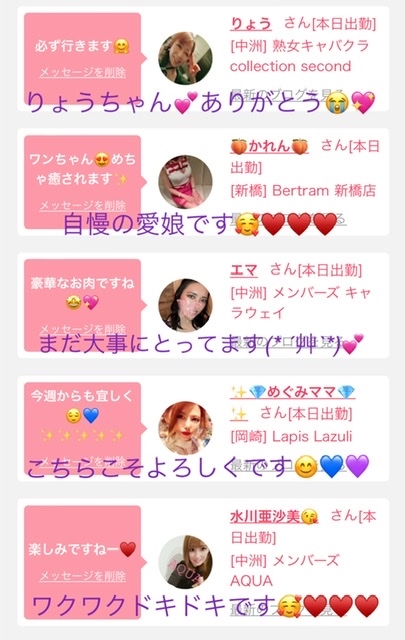This screenshot has width=405, height=640.
Task: Open かれん's profile name link
Action: tap(269, 147)
